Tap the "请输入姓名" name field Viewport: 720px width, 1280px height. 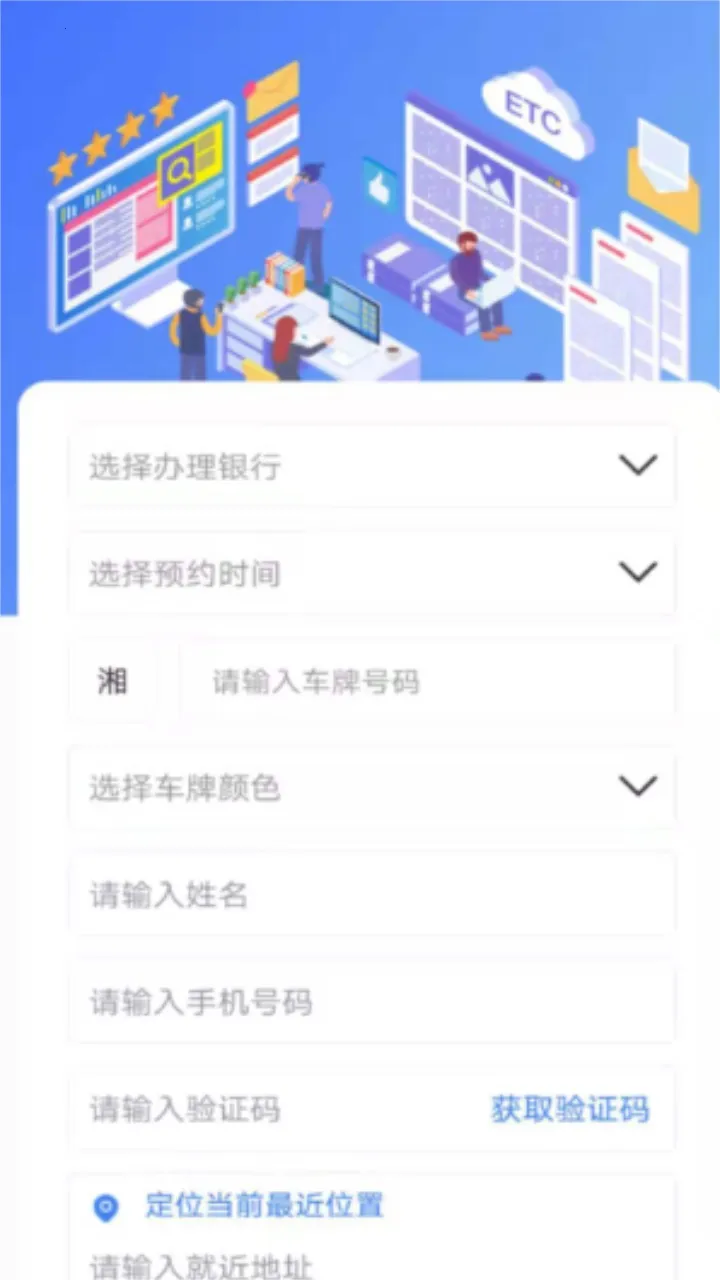click(370, 895)
